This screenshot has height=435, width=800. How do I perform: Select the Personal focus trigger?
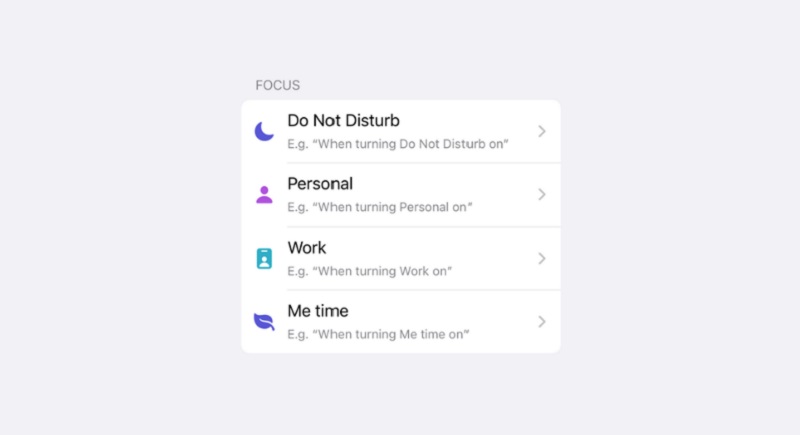pyautogui.click(x=400, y=194)
